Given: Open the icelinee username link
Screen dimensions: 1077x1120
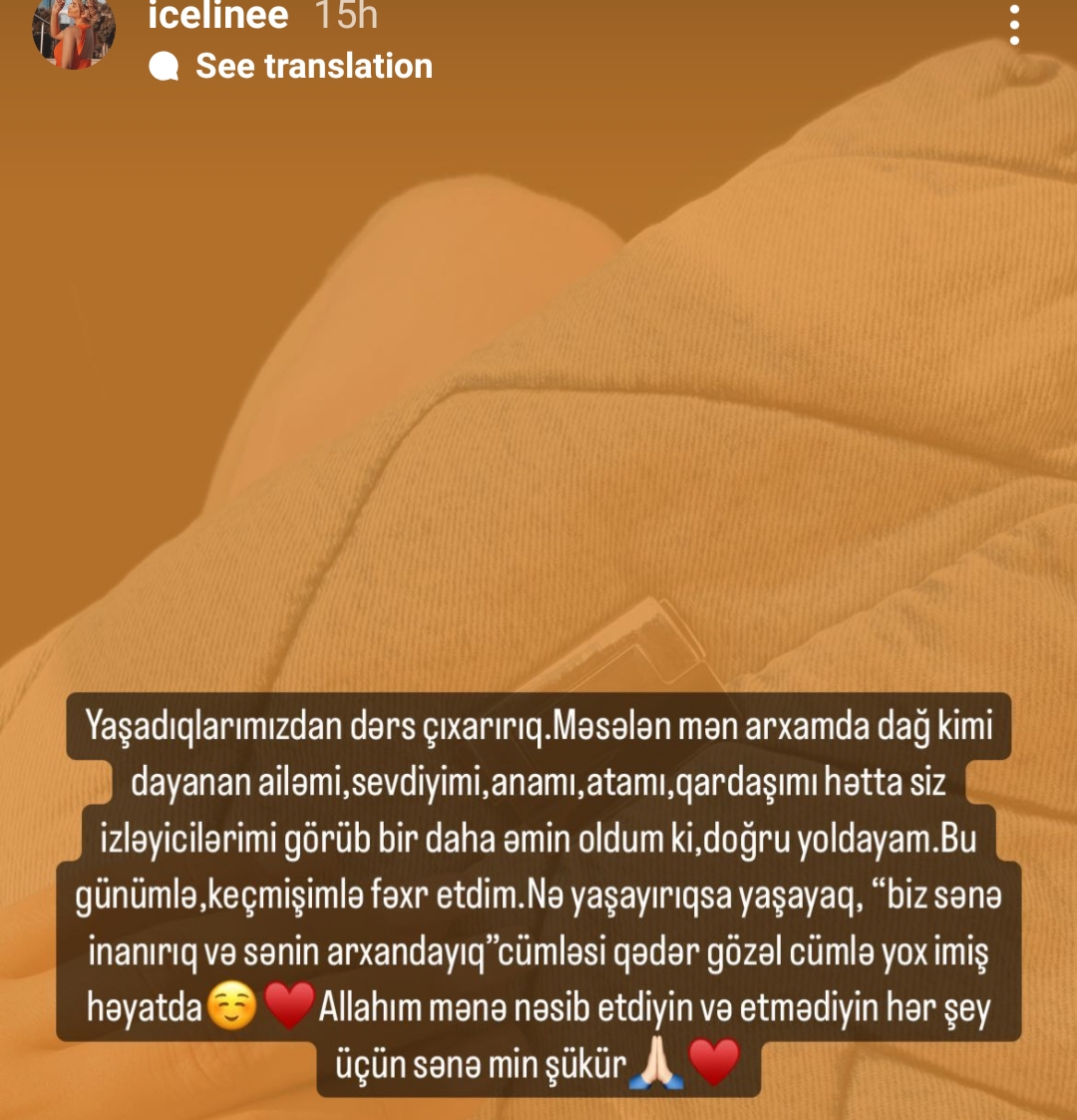Looking at the screenshot, I should click(217, 15).
